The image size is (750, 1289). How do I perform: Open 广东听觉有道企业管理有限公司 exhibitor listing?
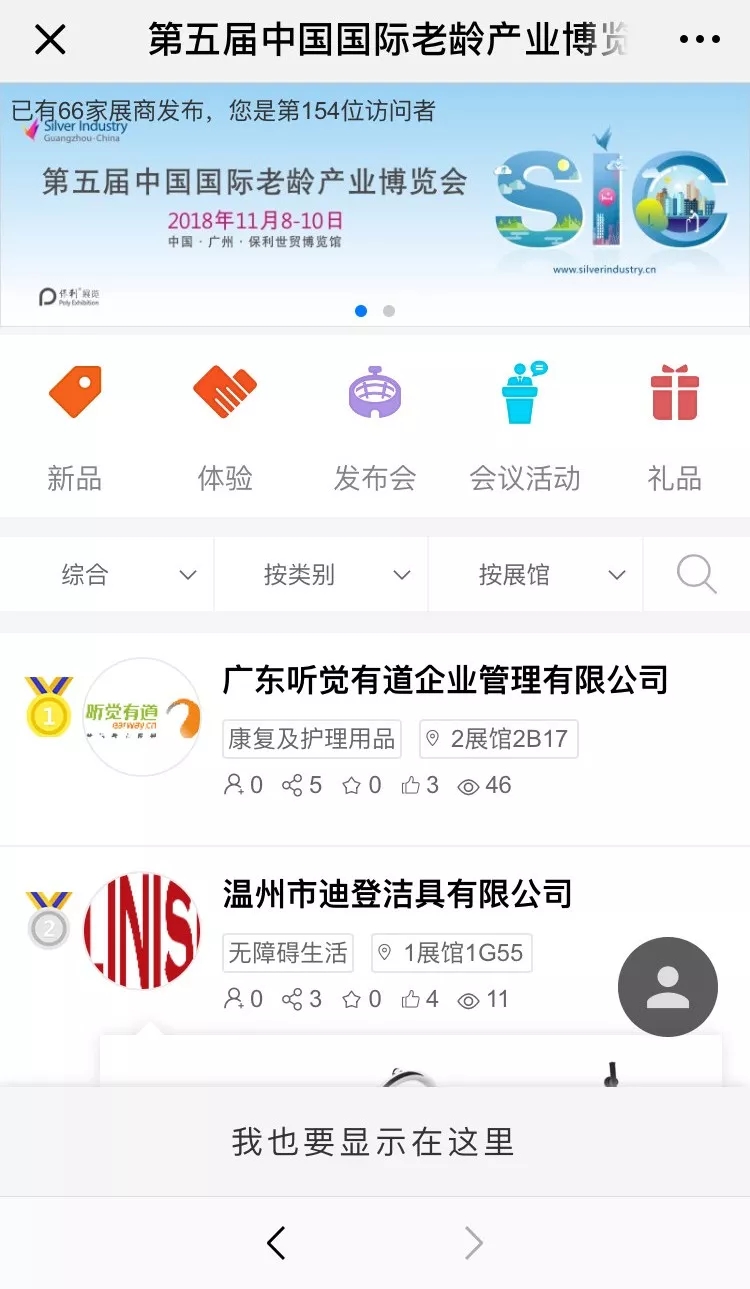445,681
